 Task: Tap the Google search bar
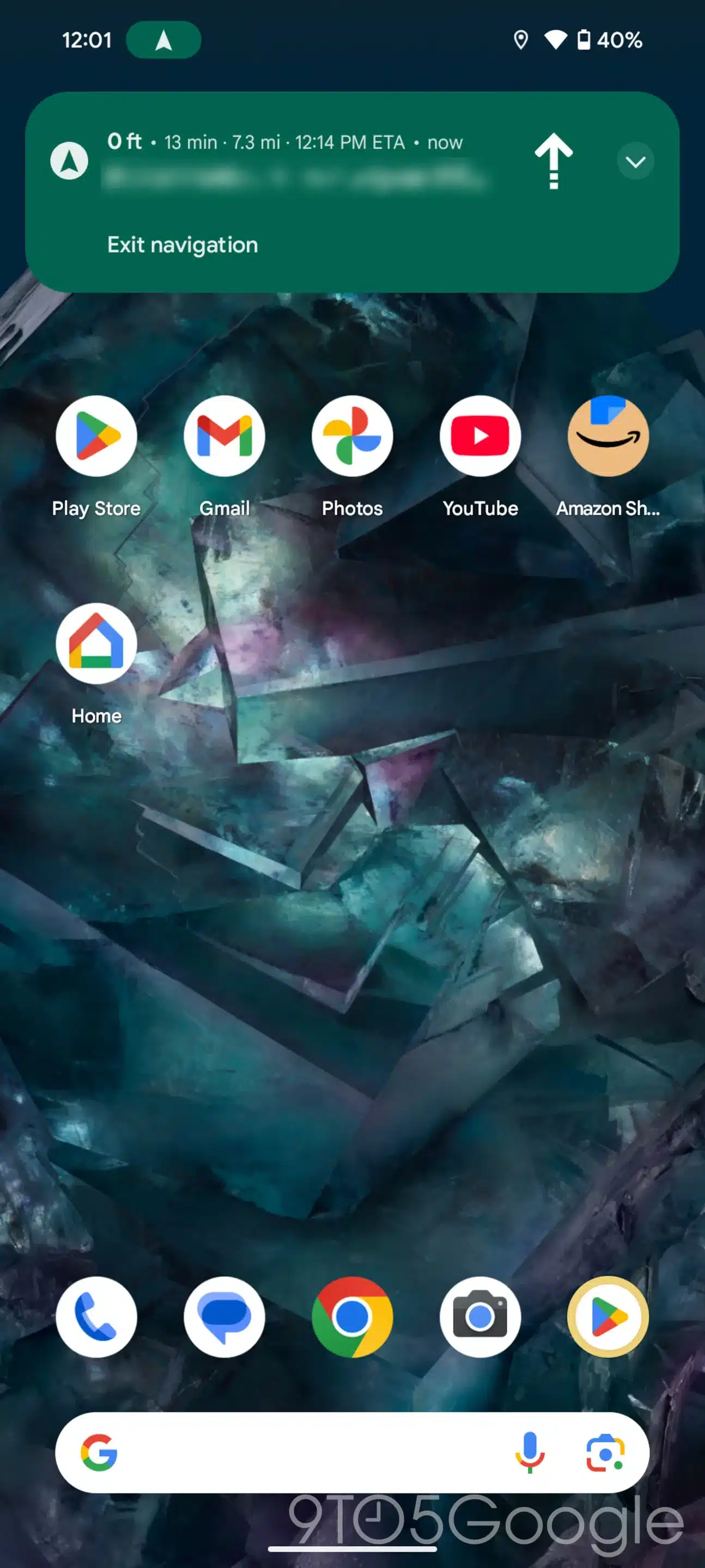click(x=305, y=1453)
